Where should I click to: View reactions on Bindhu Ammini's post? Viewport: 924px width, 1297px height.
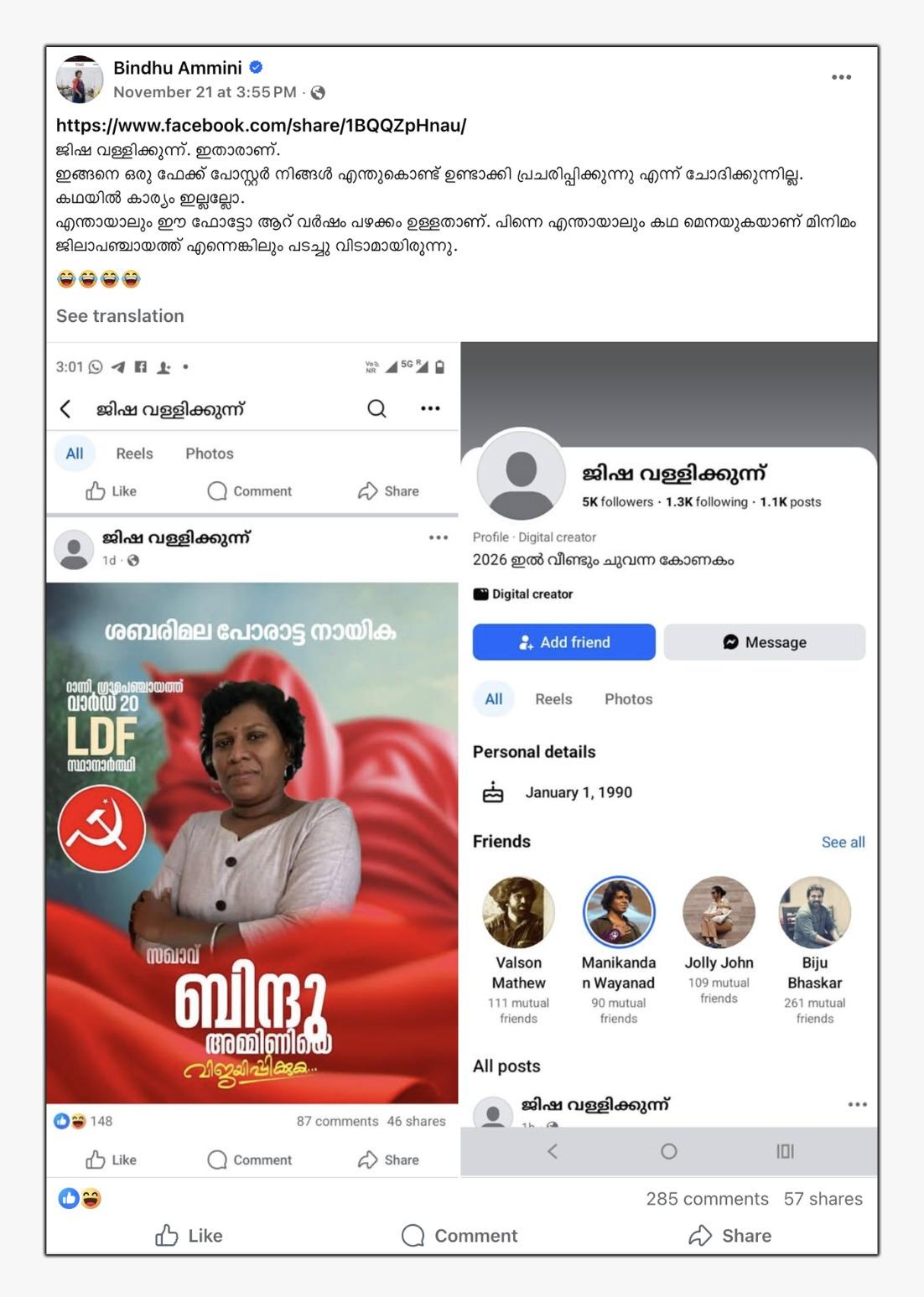coord(80,1199)
